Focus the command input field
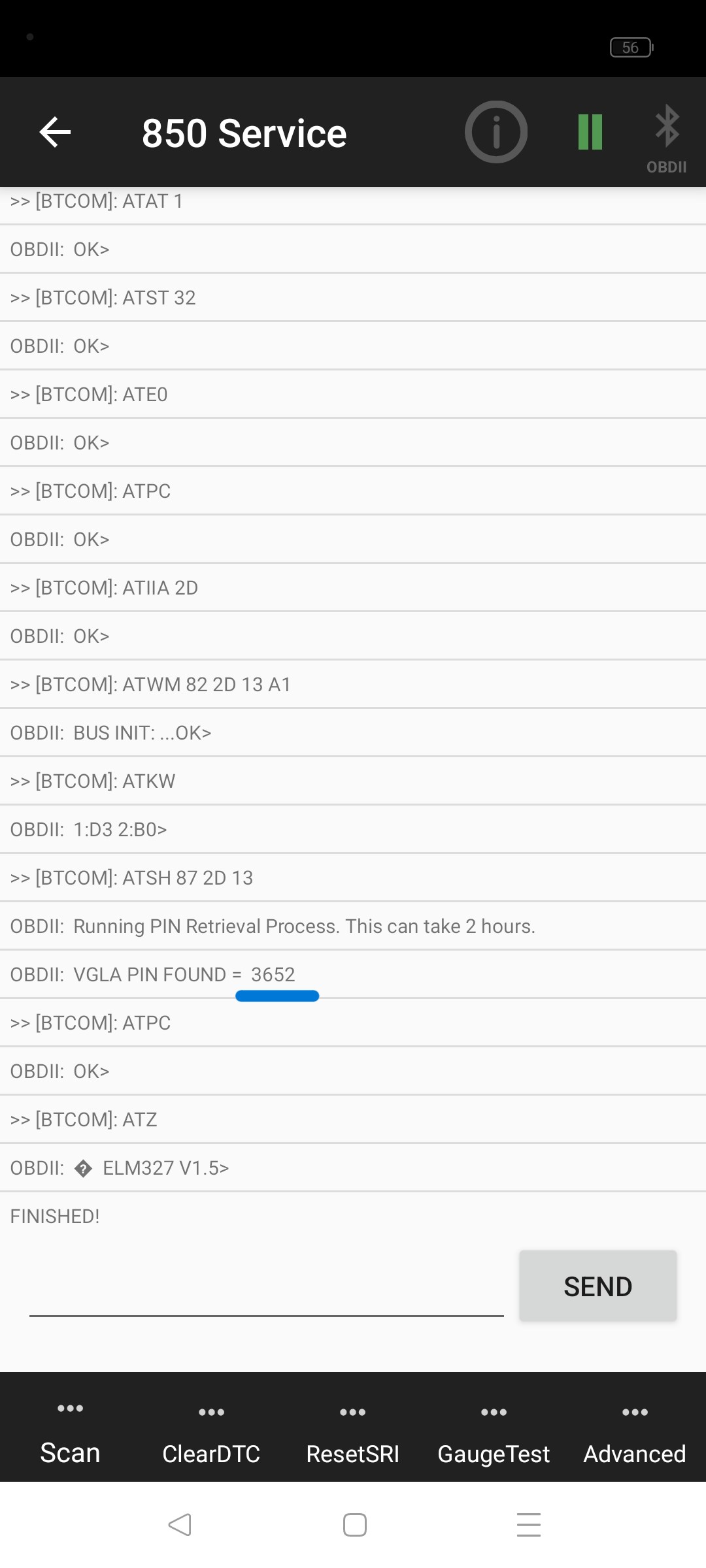Screen dimensions: 706x1568 click(266, 1290)
